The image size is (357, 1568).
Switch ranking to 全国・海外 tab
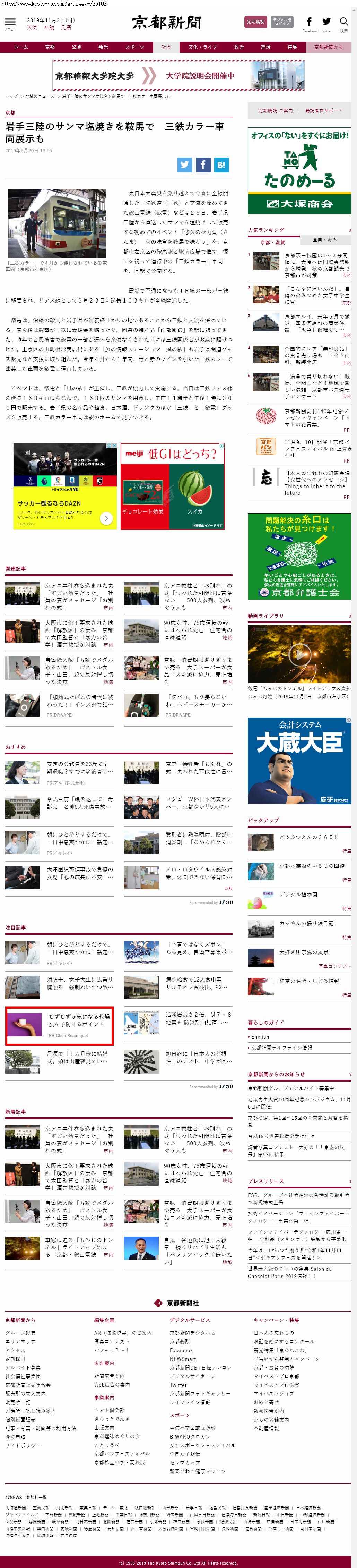click(324, 240)
